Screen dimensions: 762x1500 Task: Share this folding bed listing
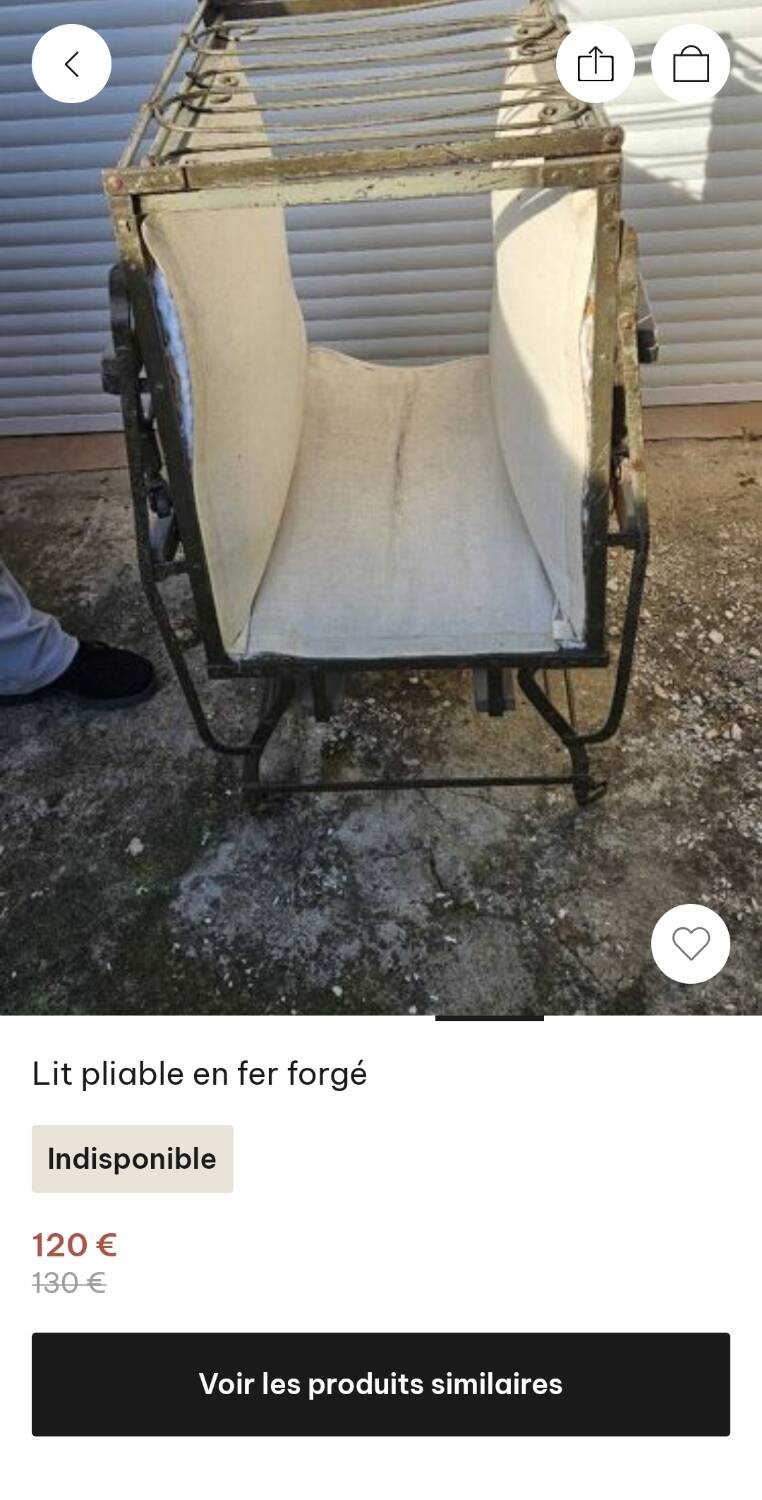click(x=595, y=64)
